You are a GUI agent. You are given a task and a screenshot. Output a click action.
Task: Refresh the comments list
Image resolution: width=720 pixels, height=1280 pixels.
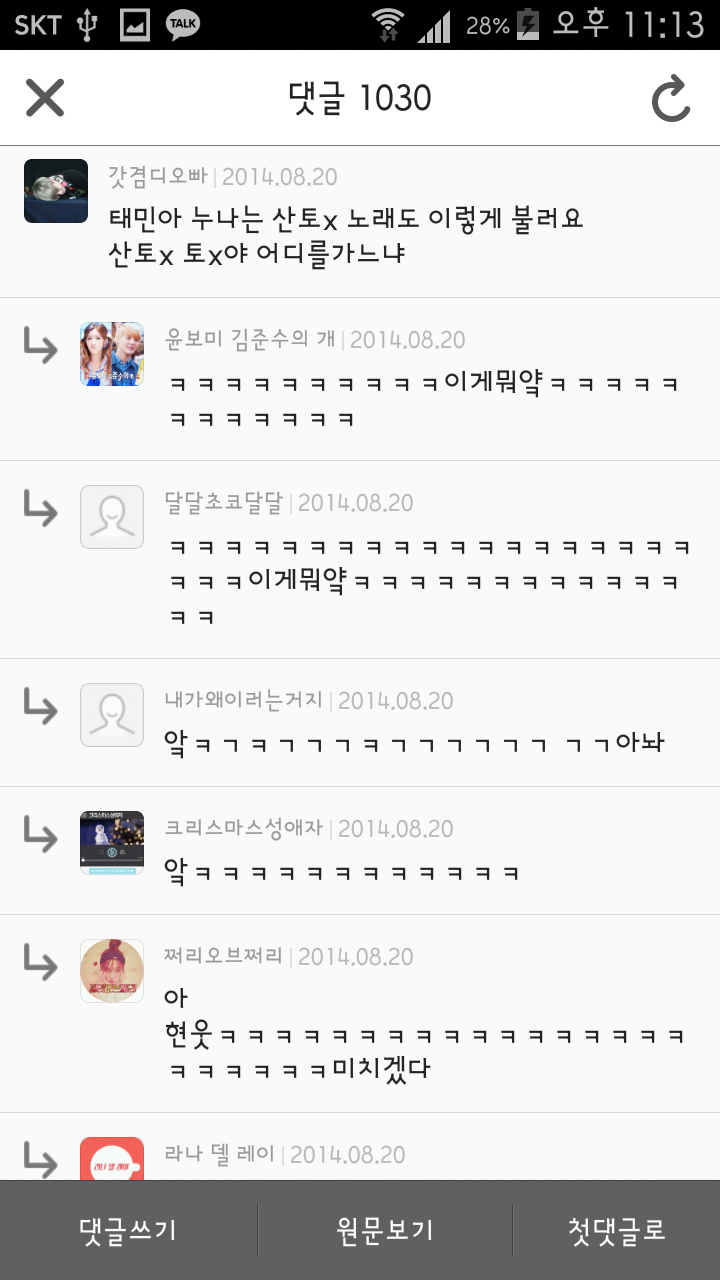click(x=670, y=99)
